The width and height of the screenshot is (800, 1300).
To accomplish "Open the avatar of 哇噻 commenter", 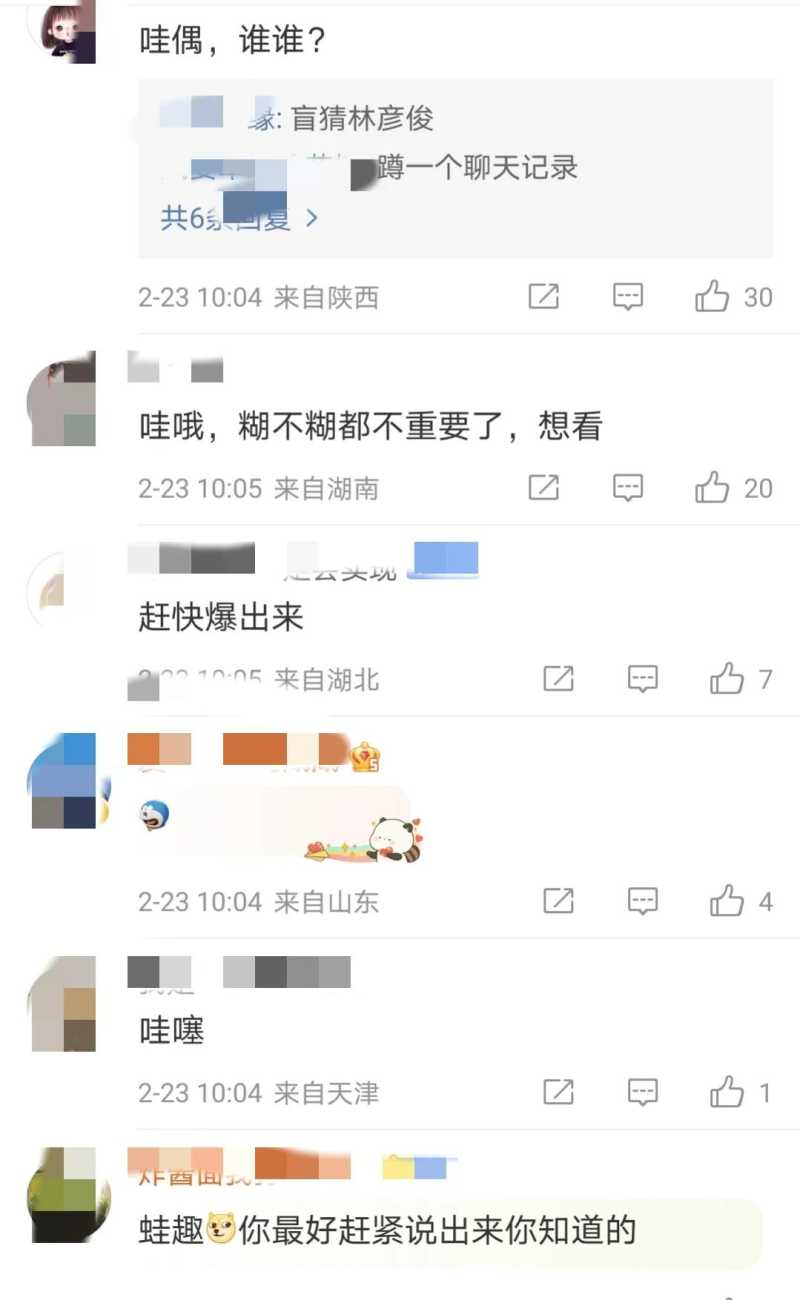I will [x=64, y=1004].
